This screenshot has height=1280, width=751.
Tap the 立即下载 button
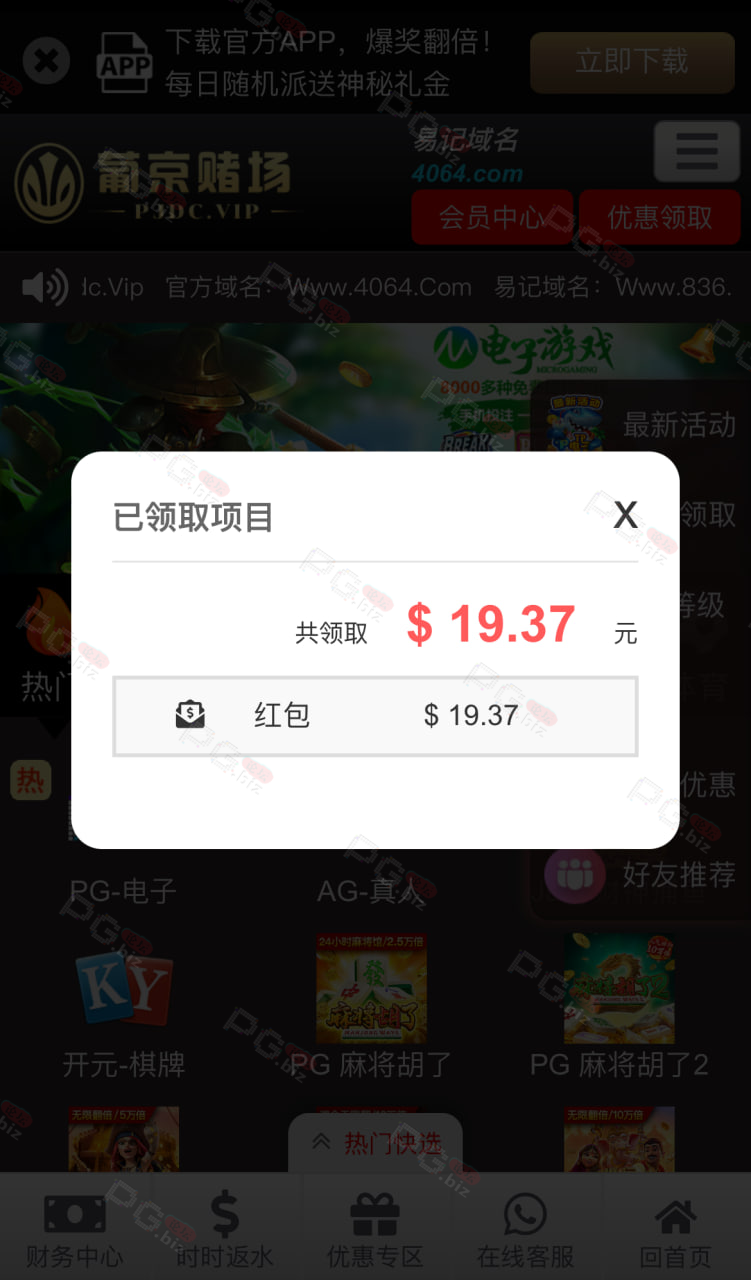click(632, 62)
